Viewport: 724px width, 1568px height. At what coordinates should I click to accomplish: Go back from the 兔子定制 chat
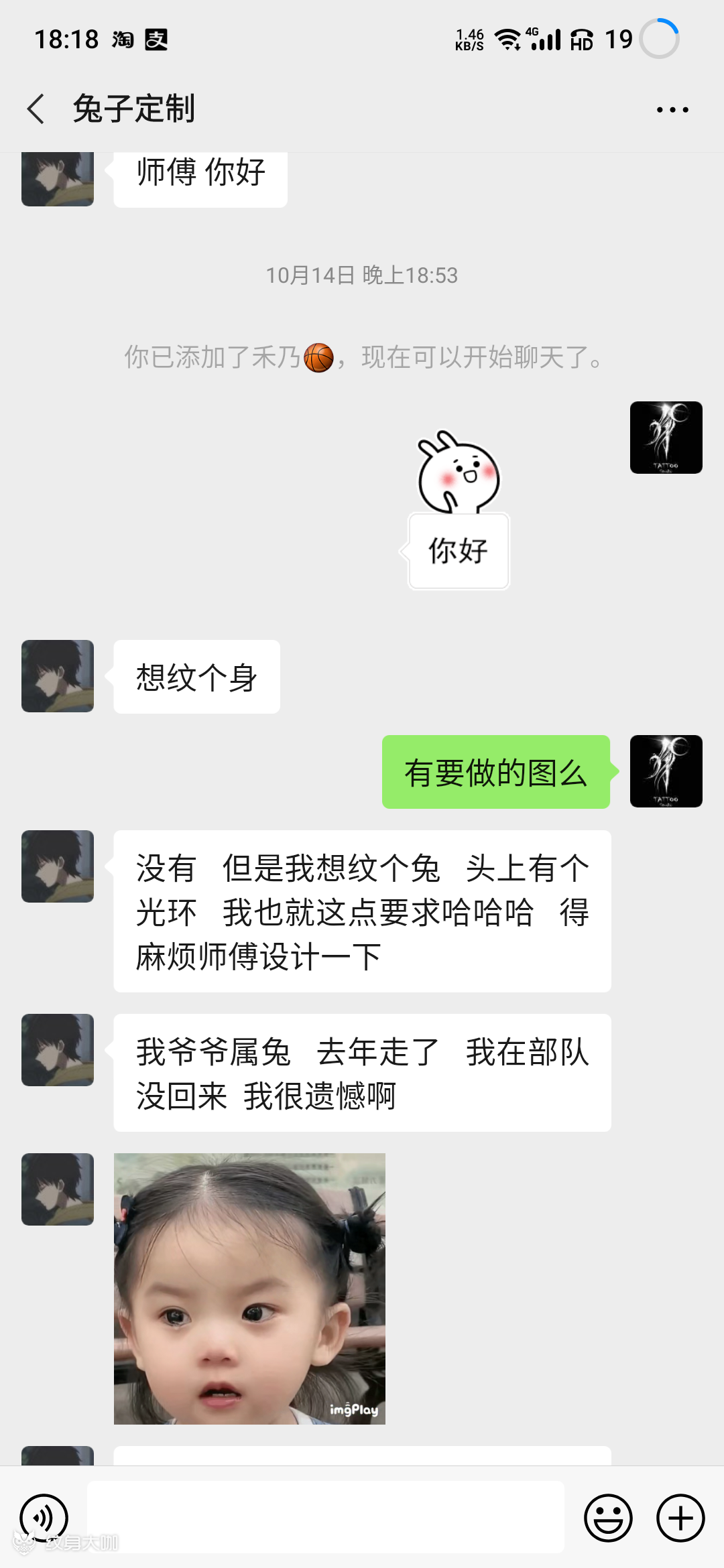click(x=36, y=109)
